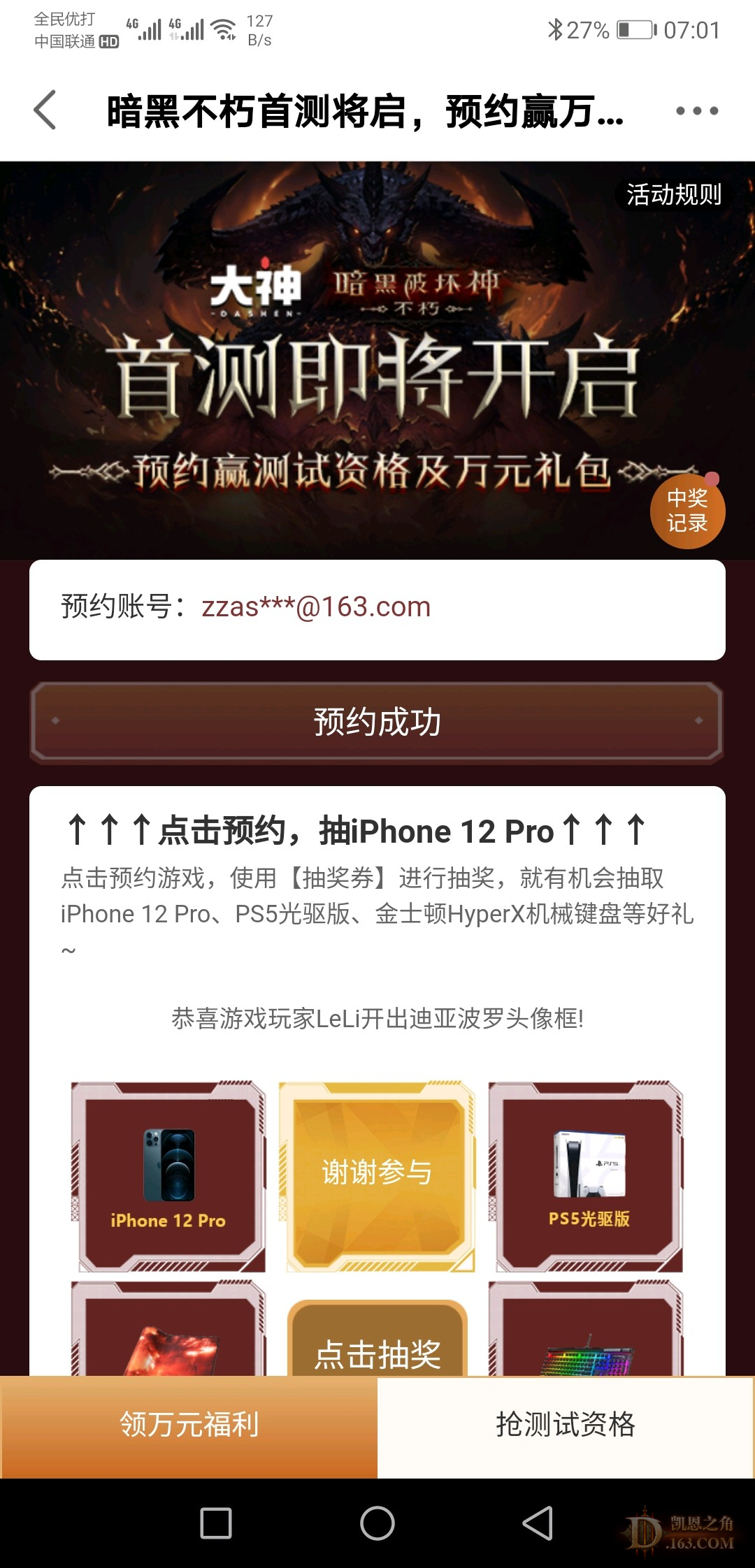Switch to the 领万元福利 tab
This screenshot has width=755, height=1568.
(189, 1425)
